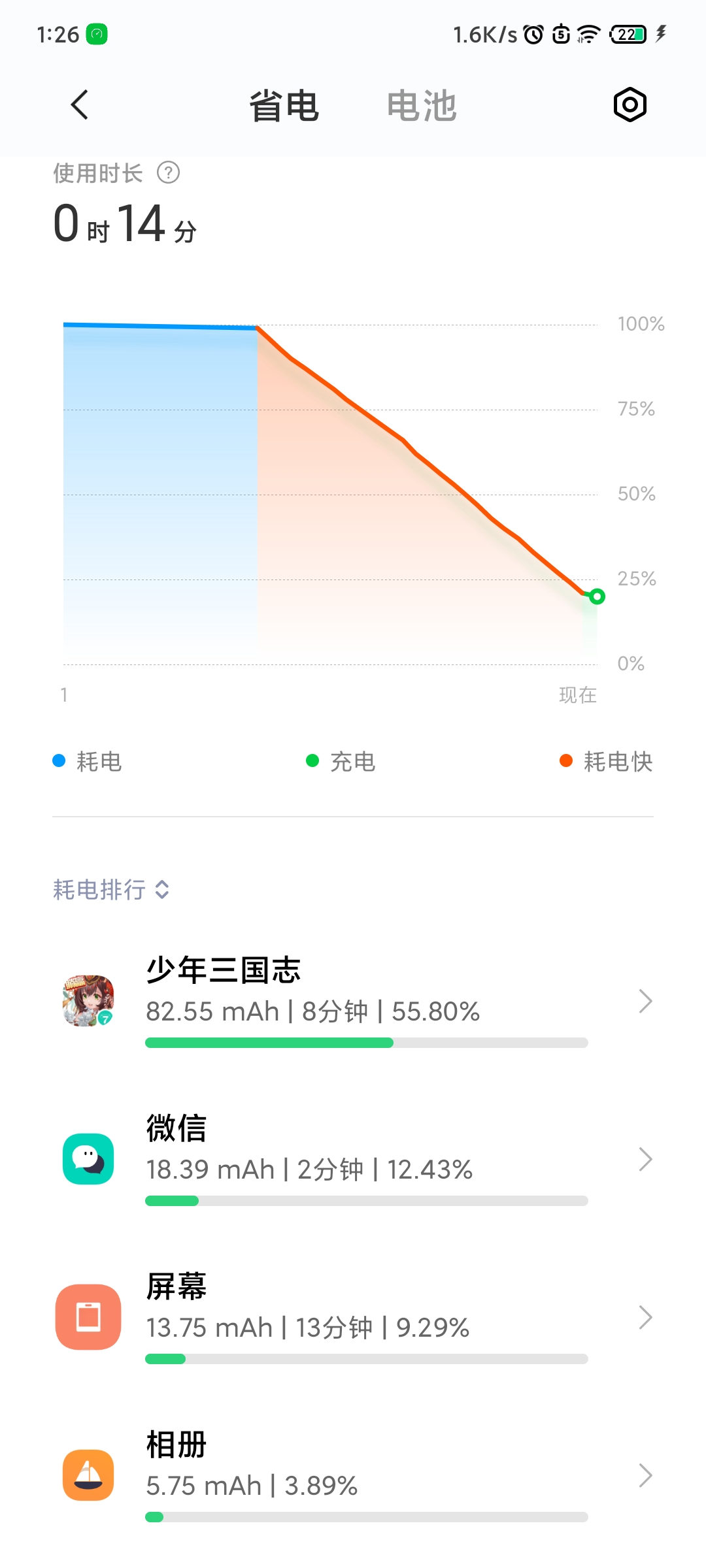Open battery settings gear icon
The width and height of the screenshot is (706, 1568).
click(630, 105)
